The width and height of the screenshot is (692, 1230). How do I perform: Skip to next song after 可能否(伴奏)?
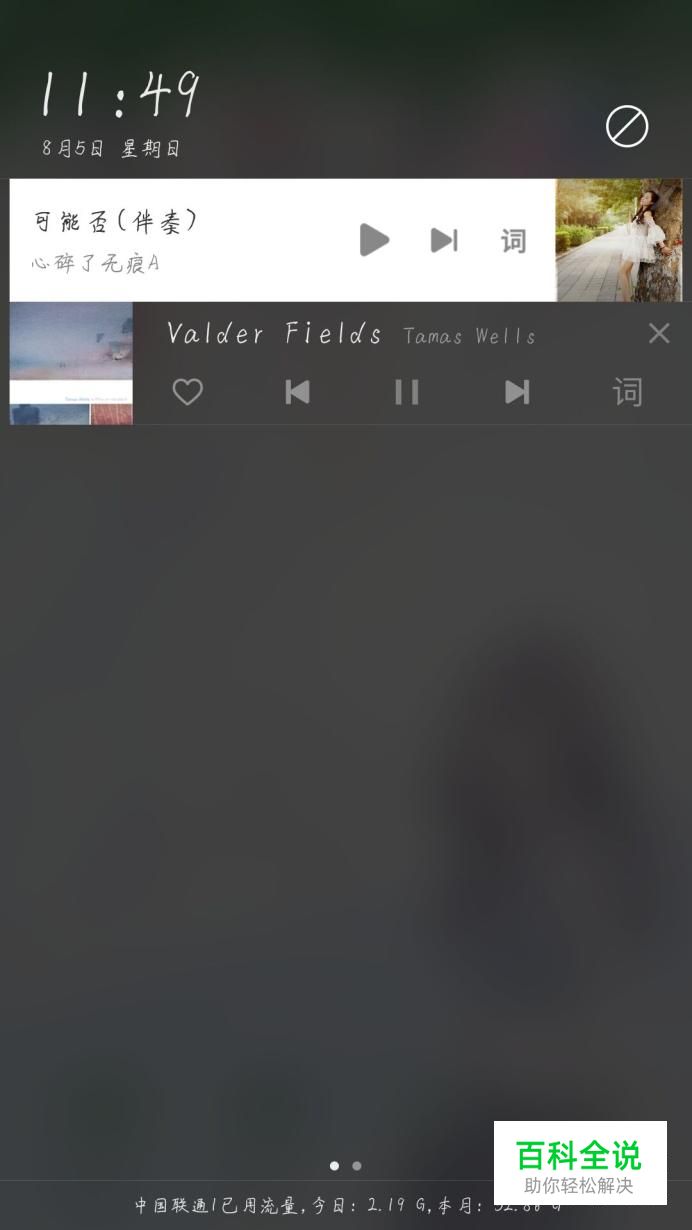(x=444, y=240)
